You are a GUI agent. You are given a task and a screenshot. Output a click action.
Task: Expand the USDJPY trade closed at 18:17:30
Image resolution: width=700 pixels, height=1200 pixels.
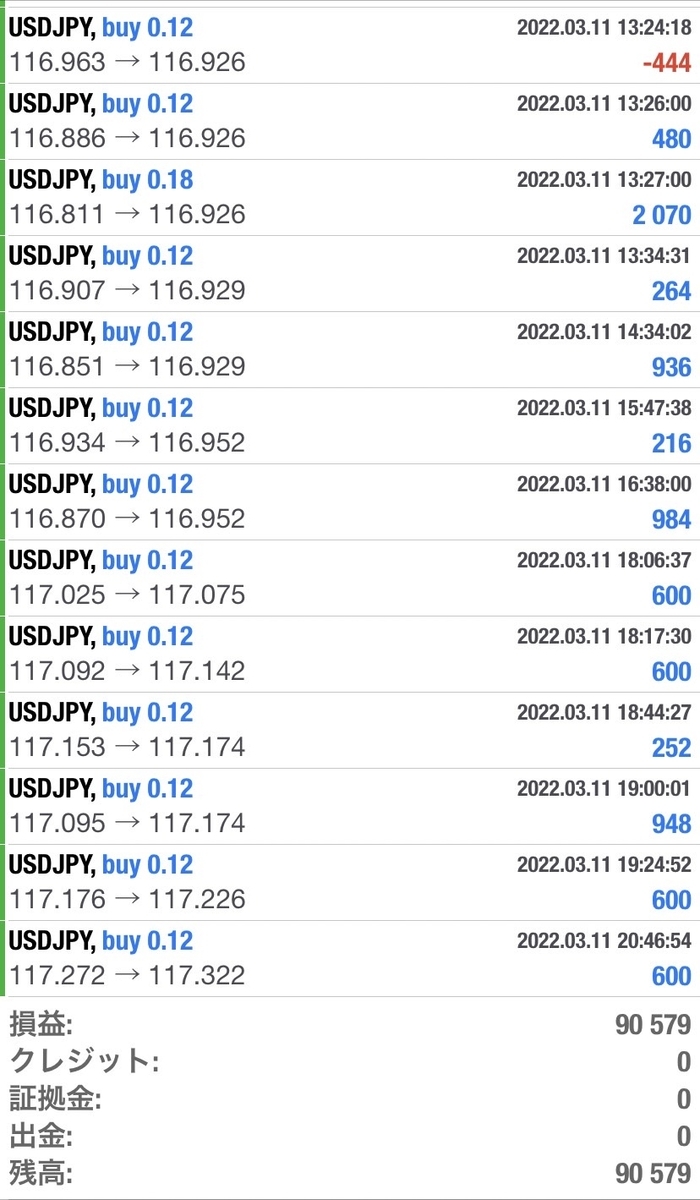click(x=350, y=654)
